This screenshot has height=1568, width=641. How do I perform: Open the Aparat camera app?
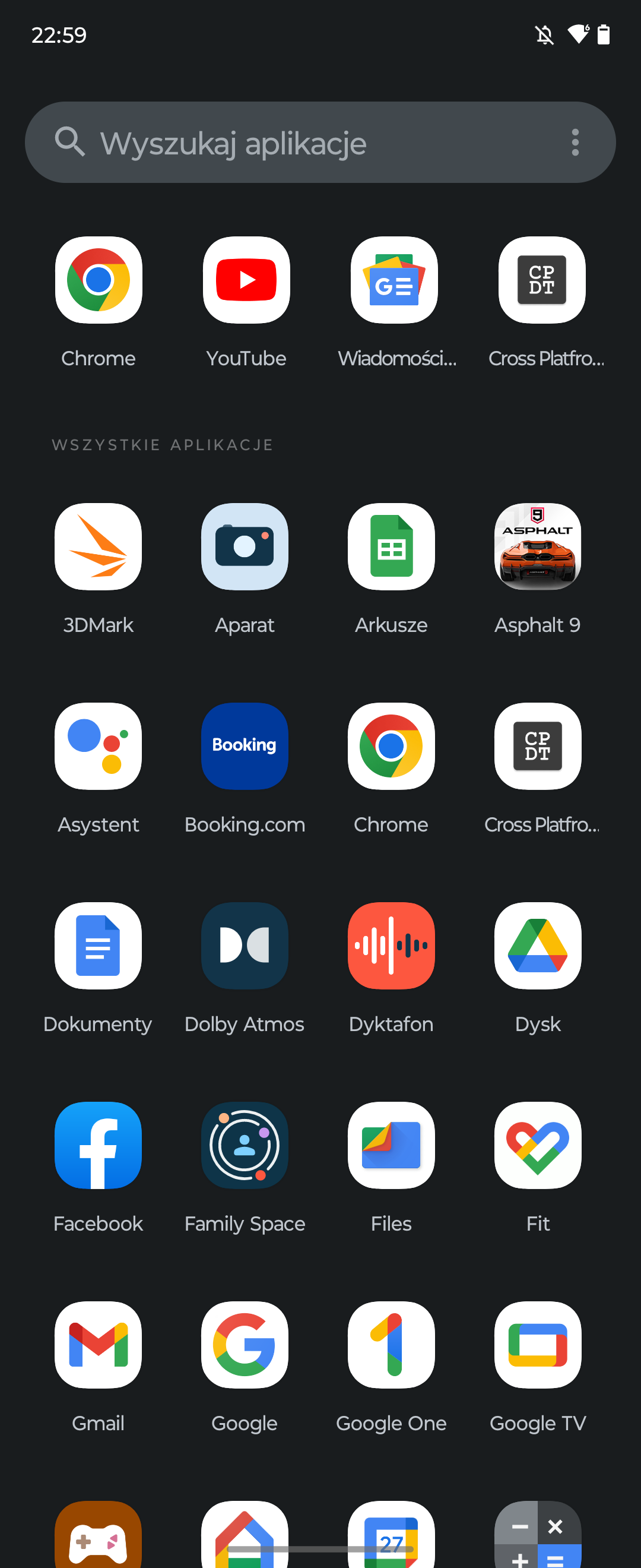point(245,546)
